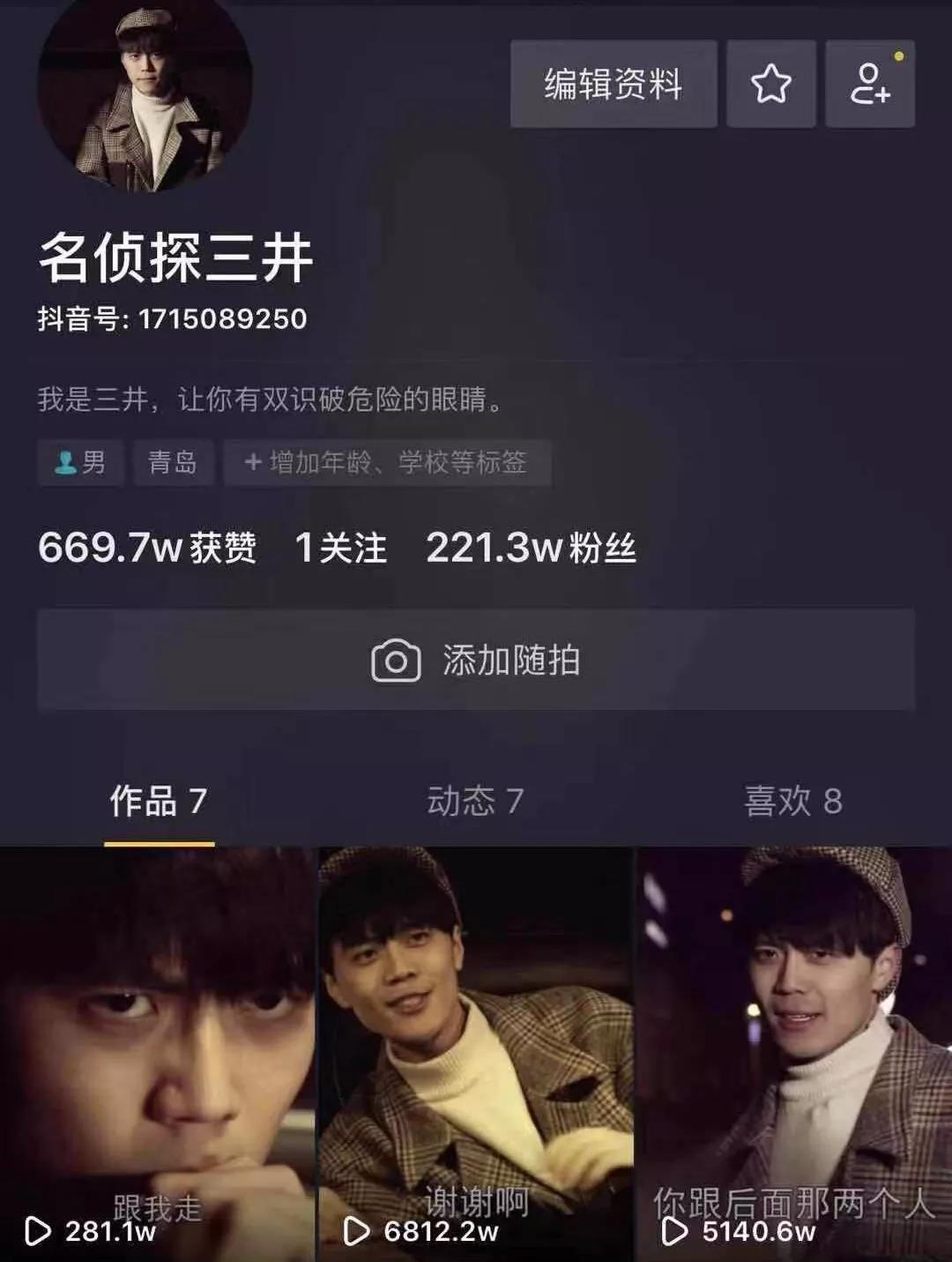Open the profile avatar photo

click(x=145, y=97)
